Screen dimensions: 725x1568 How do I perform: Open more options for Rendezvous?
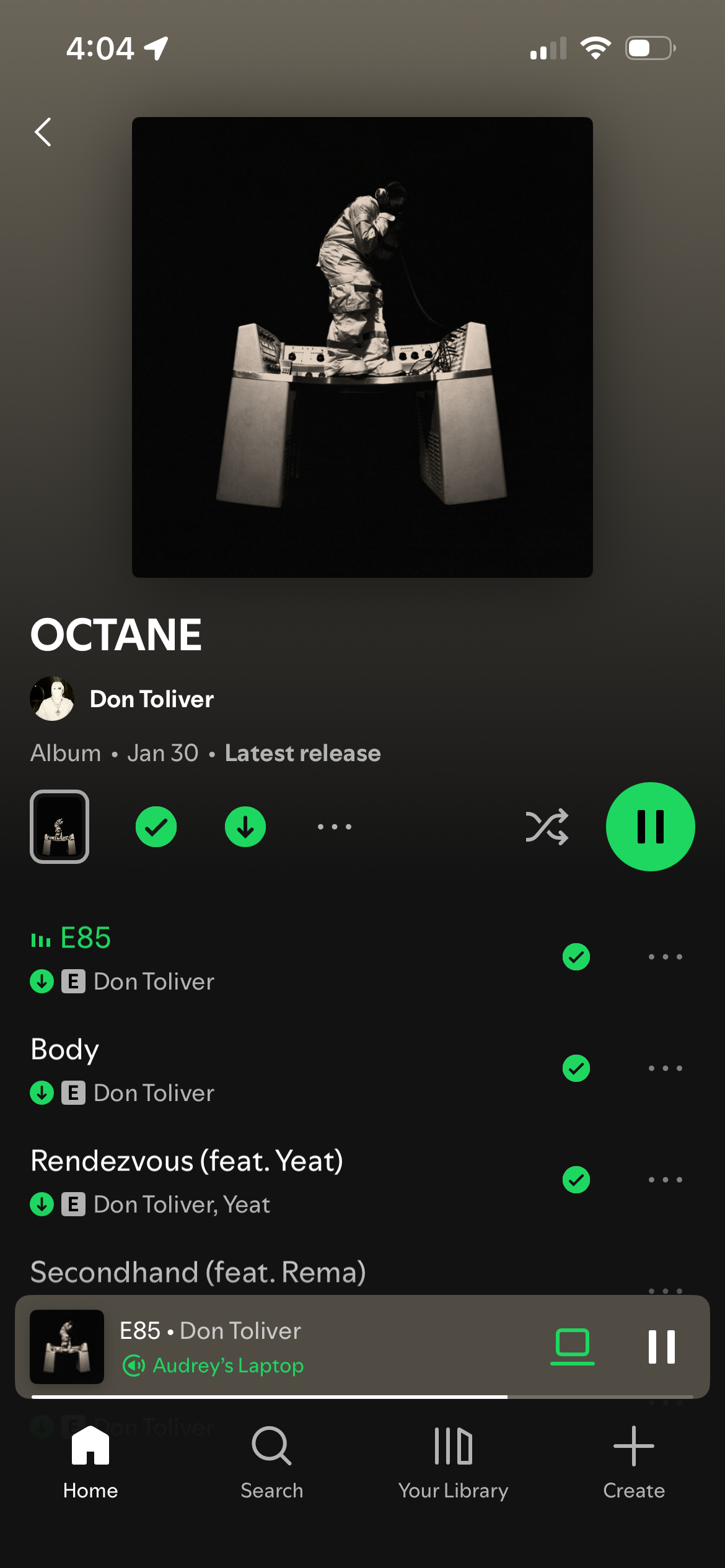[665, 1180]
